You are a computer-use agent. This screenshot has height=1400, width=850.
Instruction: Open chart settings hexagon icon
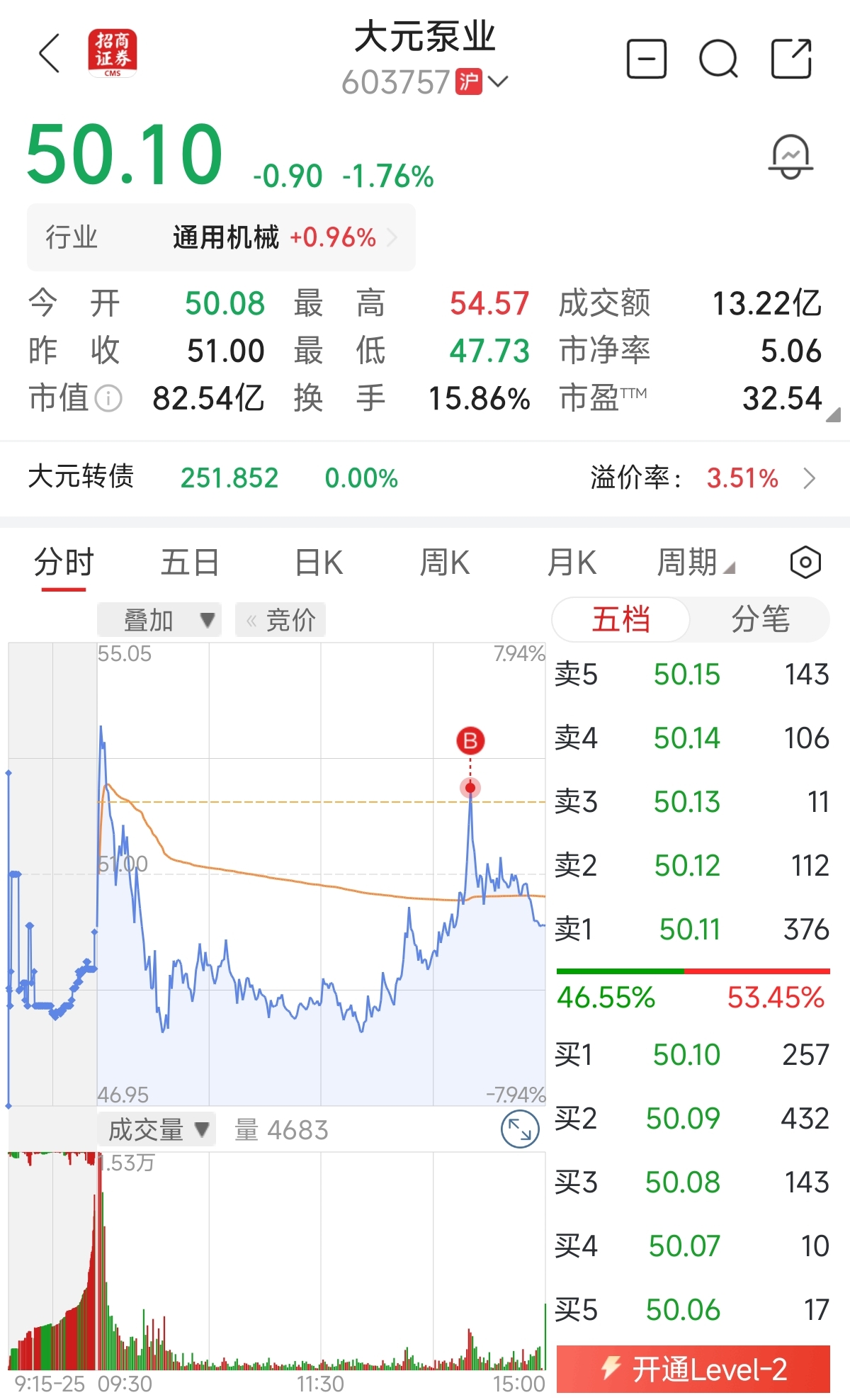(x=805, y=563)
